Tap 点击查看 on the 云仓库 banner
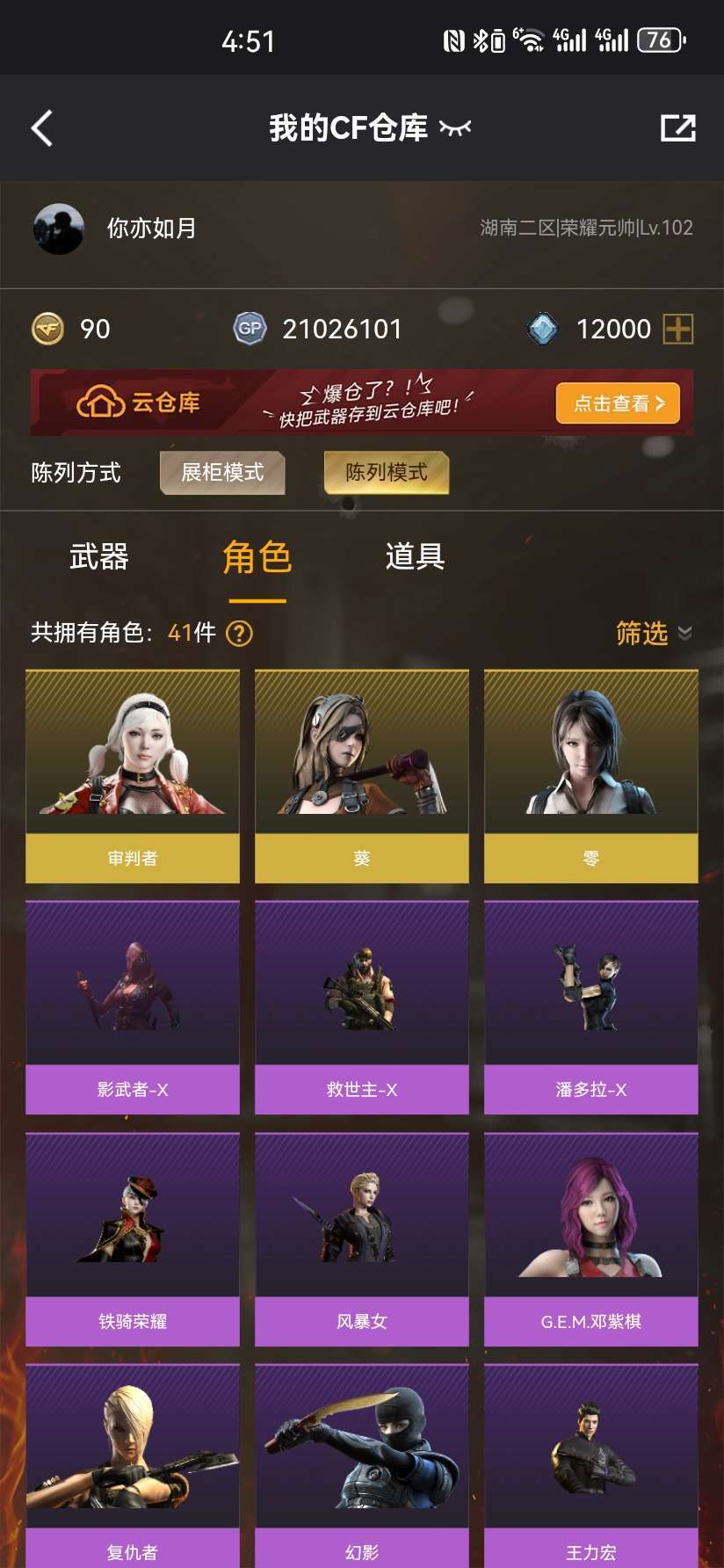This screenshot has width=724, height=1568. pyautogui.click(x=618, y=403)
